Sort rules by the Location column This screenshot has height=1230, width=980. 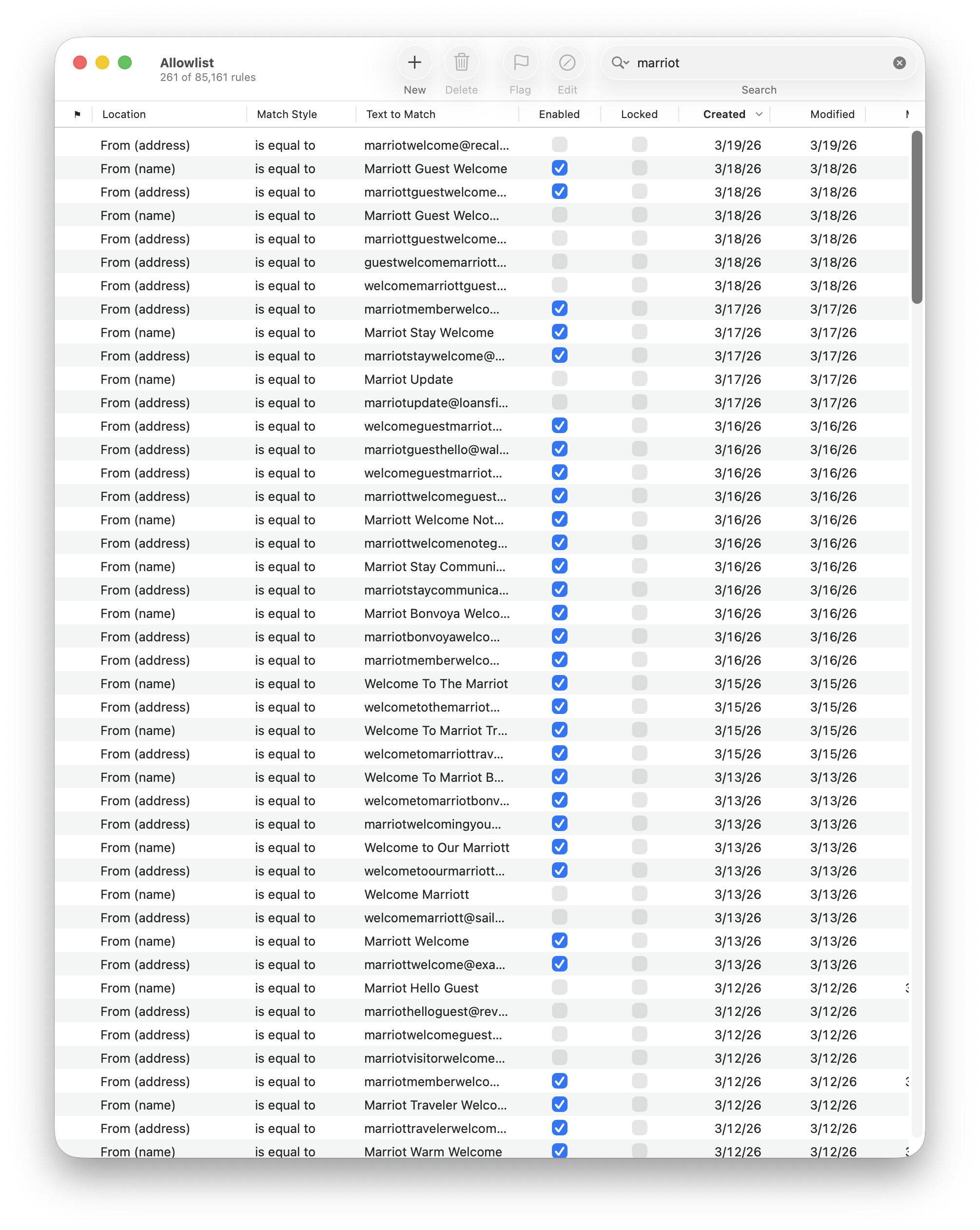tap(124, 114)
